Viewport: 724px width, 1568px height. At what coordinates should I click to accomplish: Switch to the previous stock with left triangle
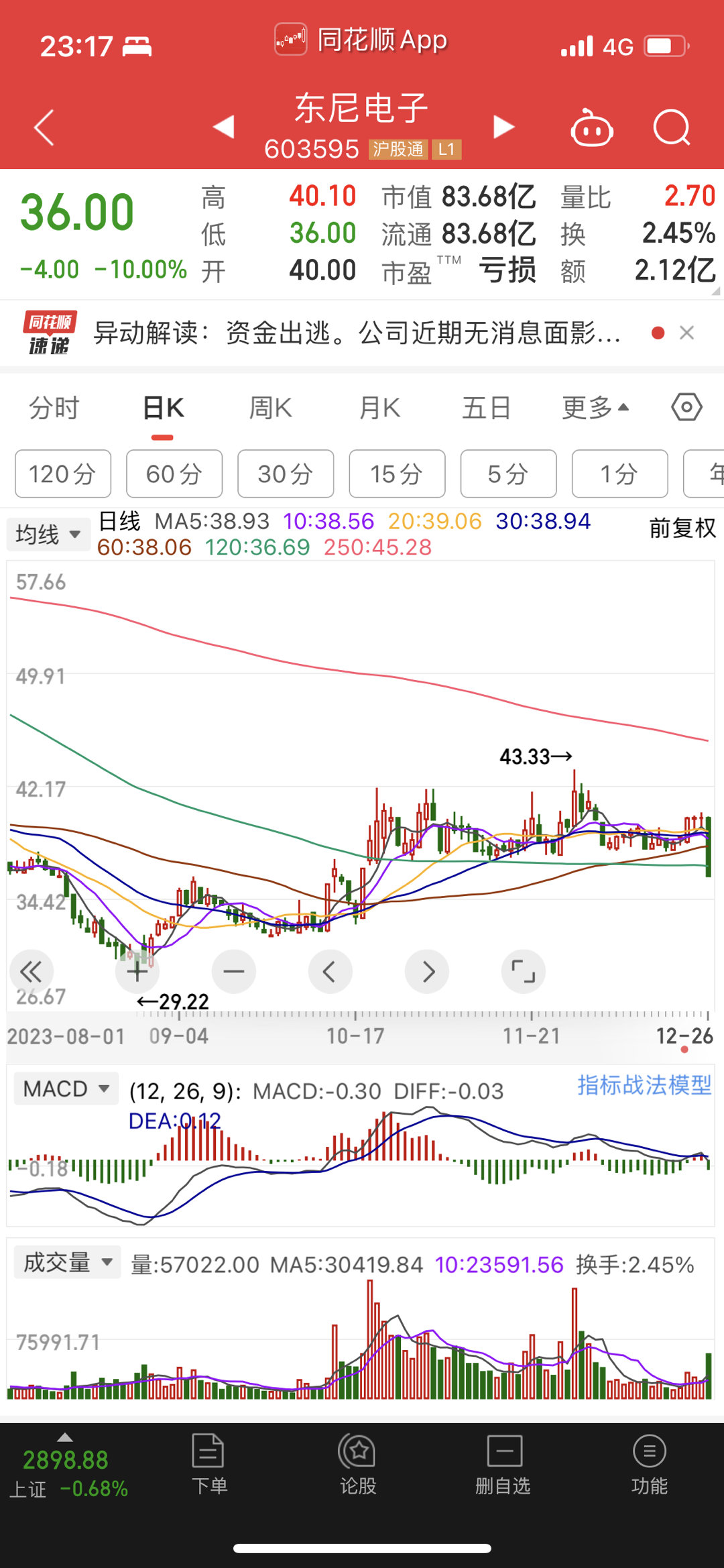pos(224,127)
